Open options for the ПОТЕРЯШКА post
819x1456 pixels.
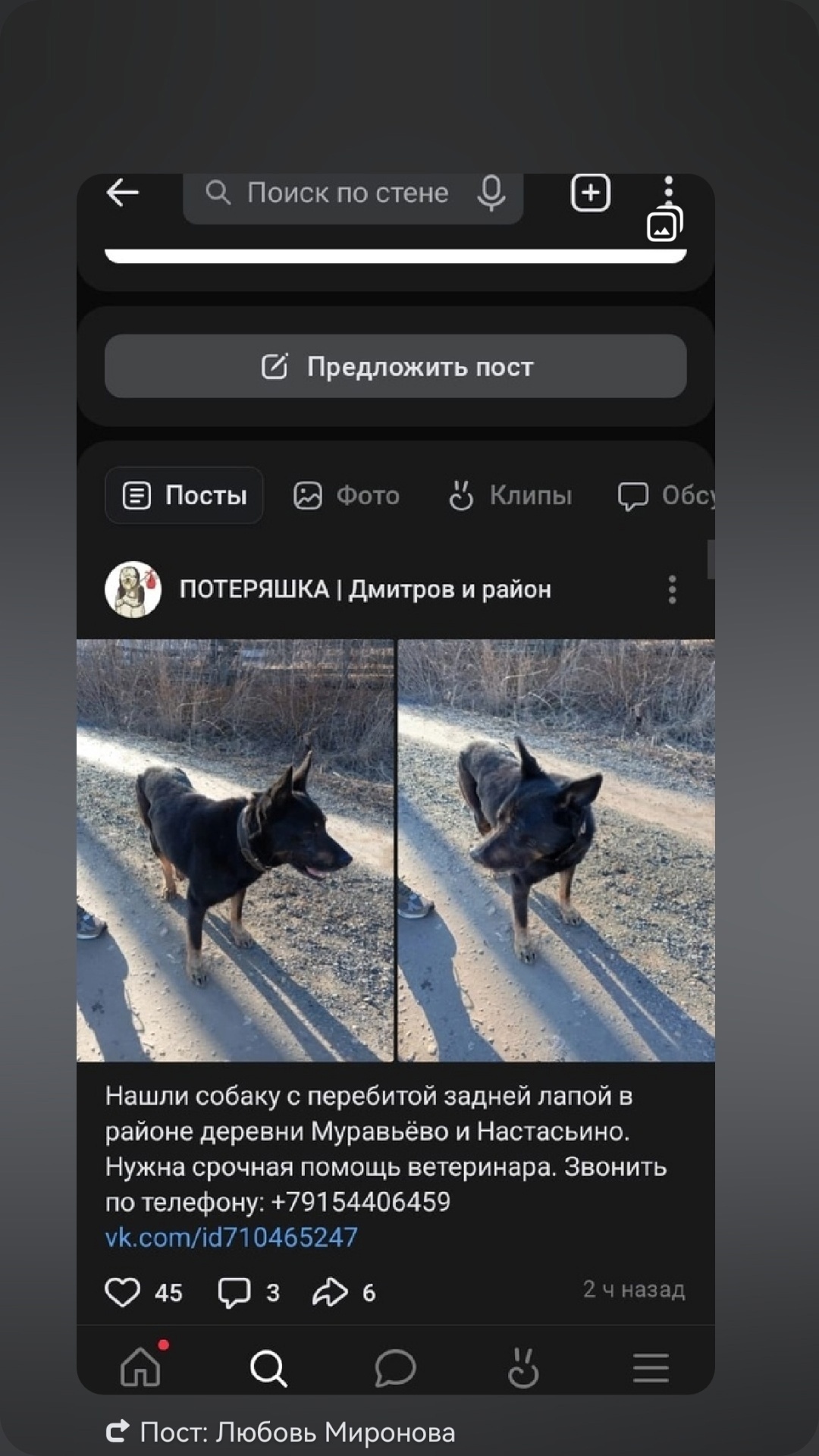coord(670,589)
